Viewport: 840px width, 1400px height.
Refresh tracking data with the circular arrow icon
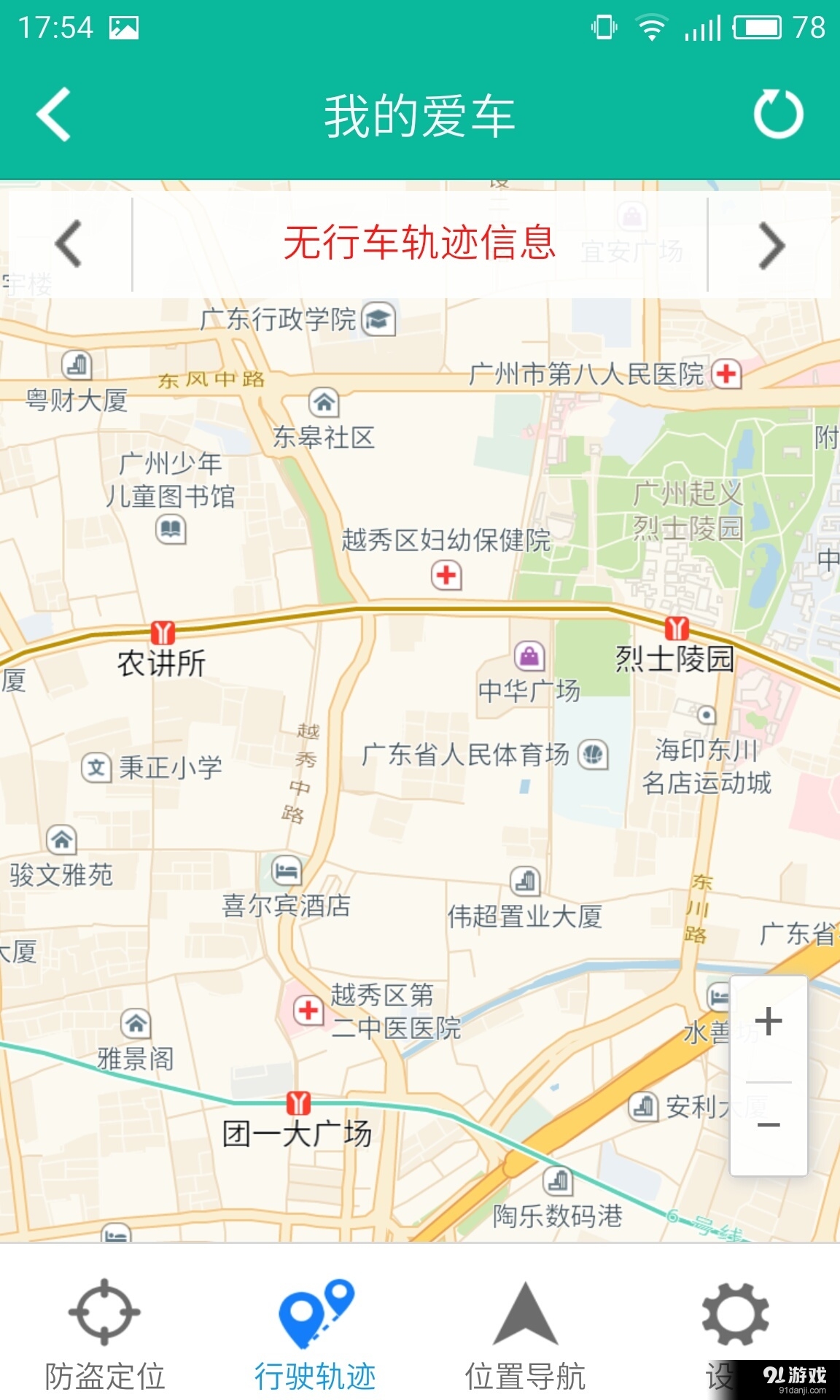(777, 114)
